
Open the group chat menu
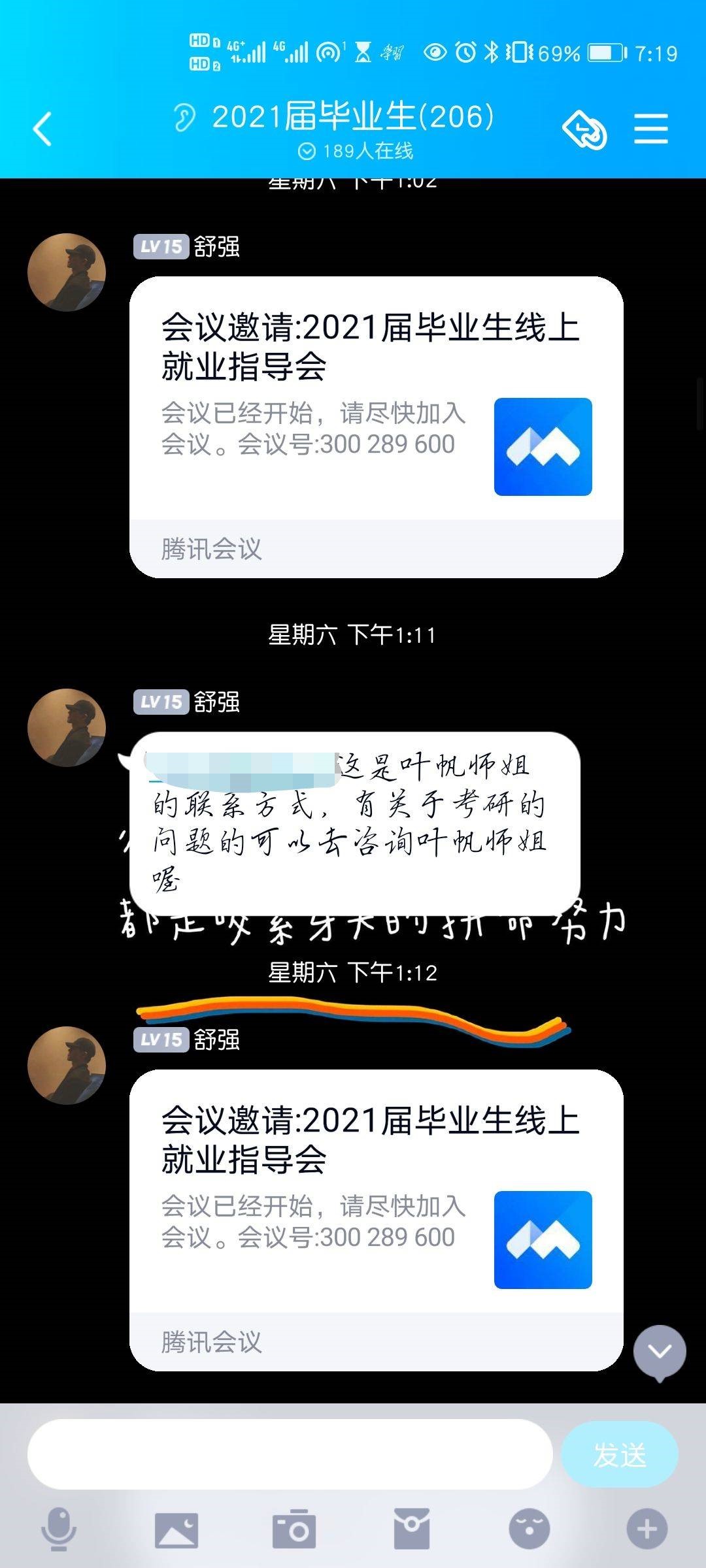coord(650,129)
